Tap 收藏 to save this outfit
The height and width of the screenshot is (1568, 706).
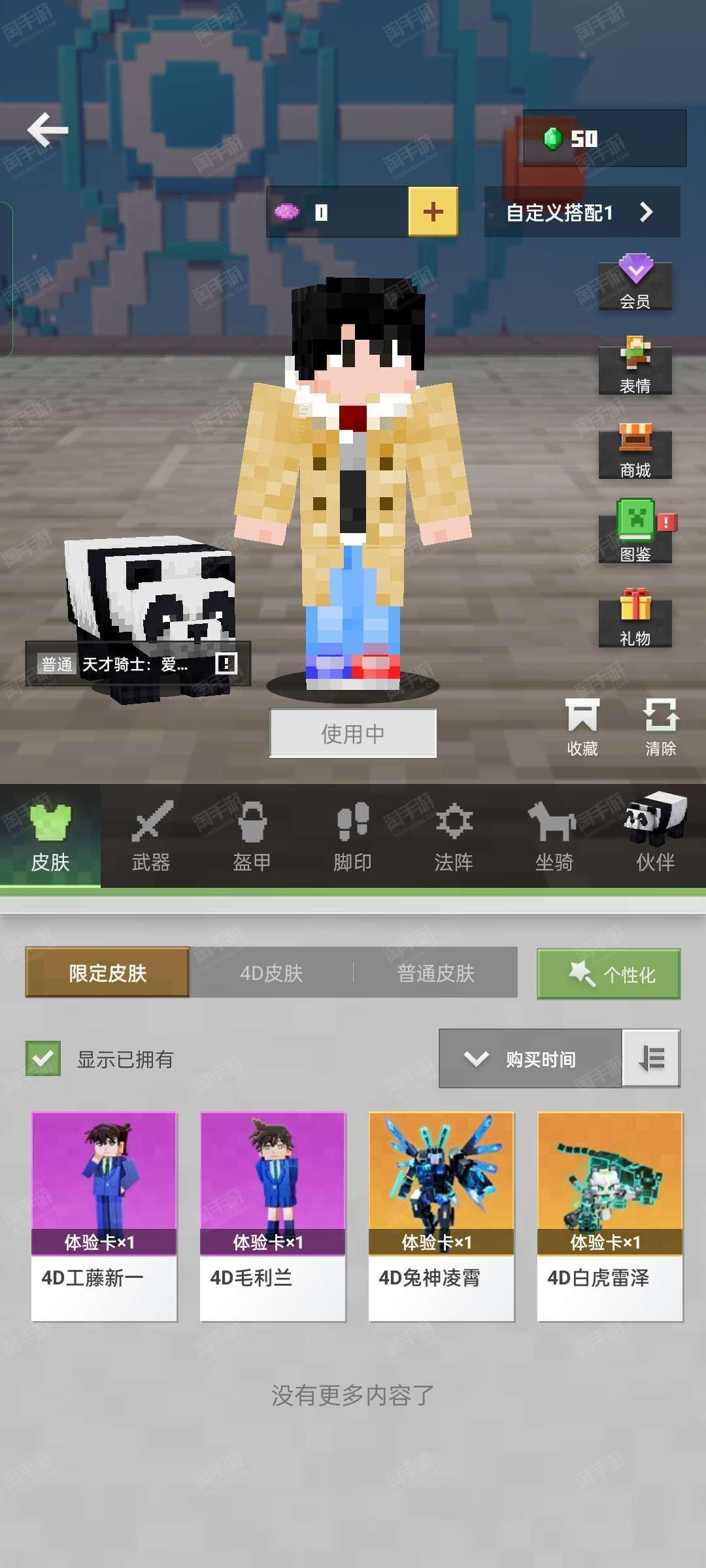(582, 728)
